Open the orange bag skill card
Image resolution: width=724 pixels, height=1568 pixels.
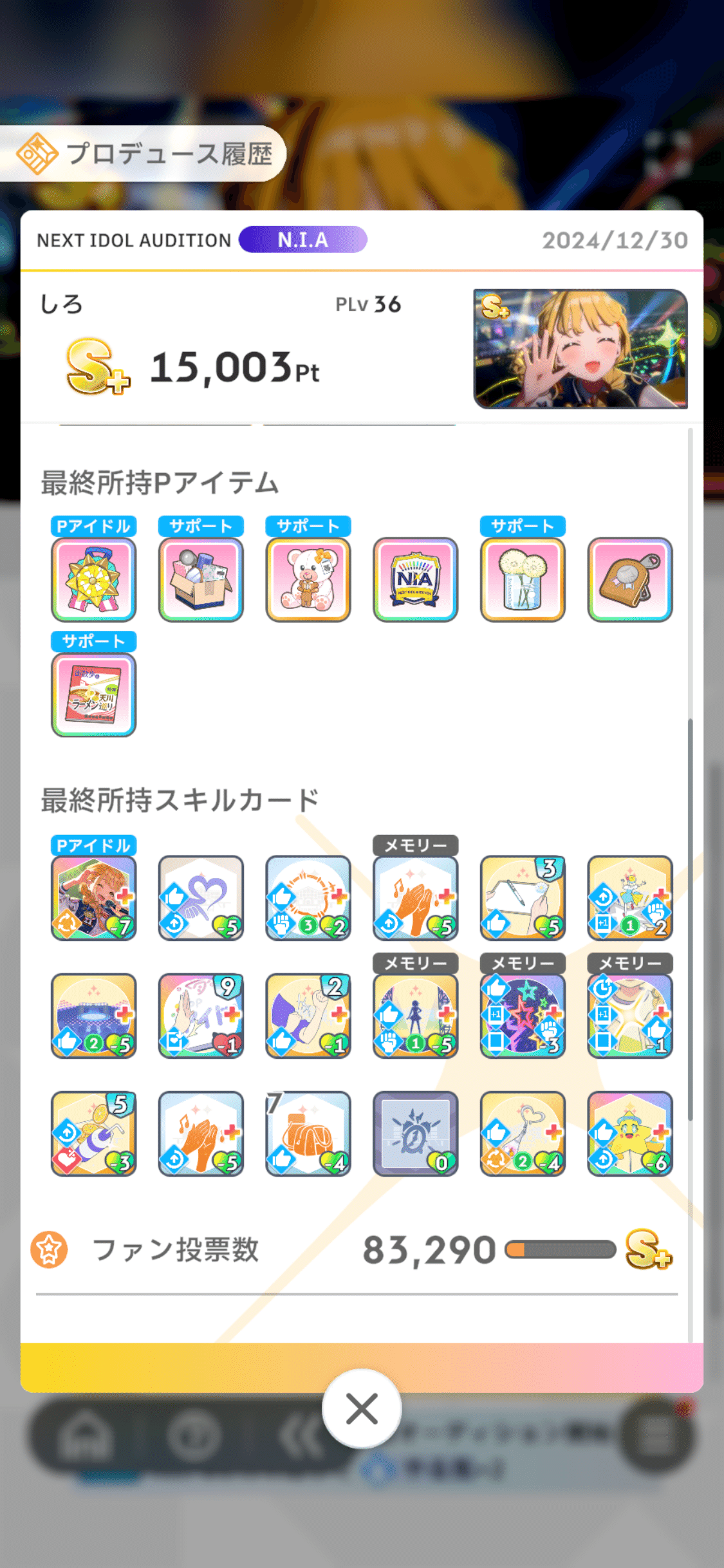coord(308,1134)
